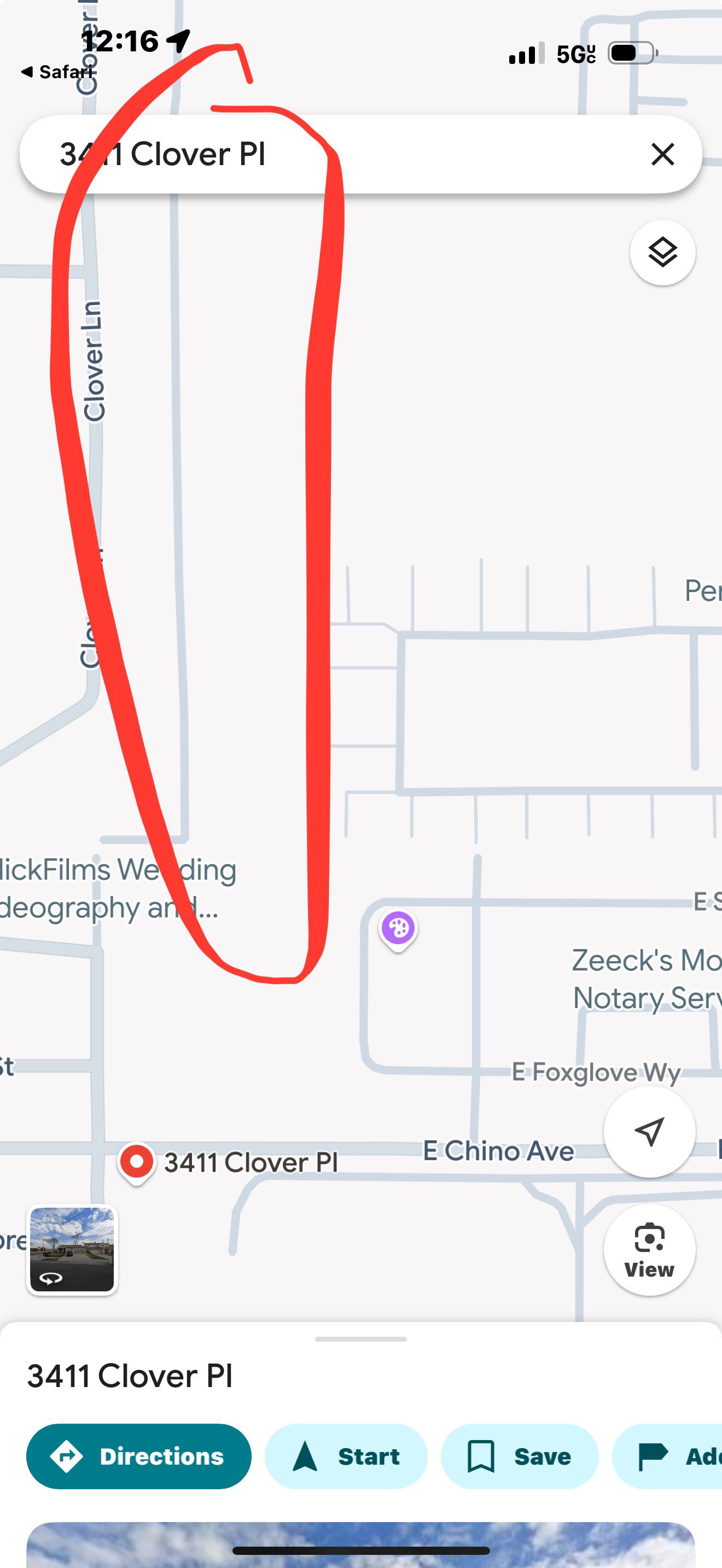Image resolution: width=722 pixels, height=1568 pixels.
Task: Tap the flag chip after Save
Action: point(667,1456)
